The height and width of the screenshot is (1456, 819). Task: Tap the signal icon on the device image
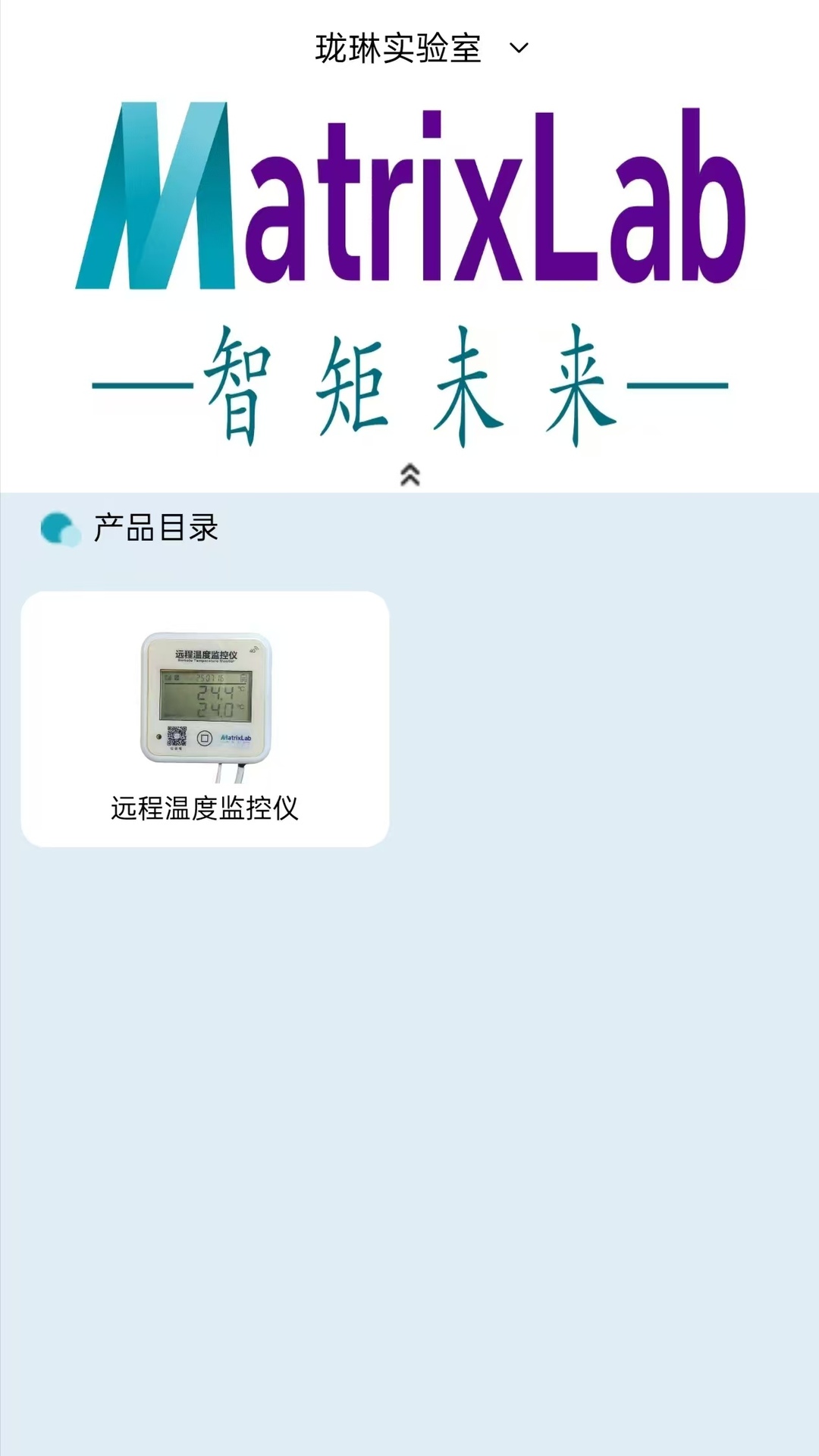(256, 648)
